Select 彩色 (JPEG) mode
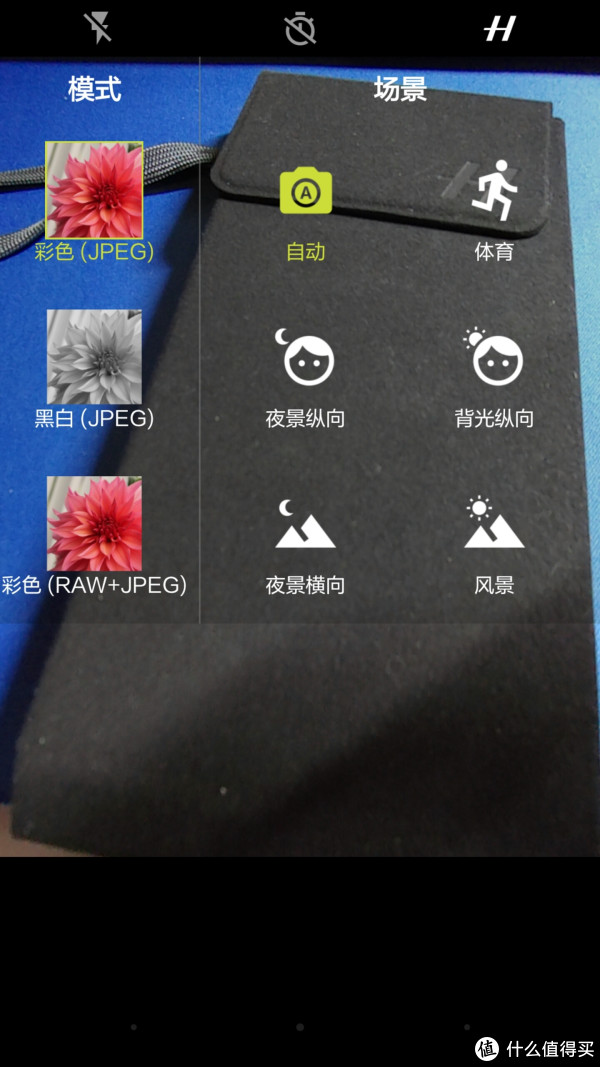600x1067 pixels. (x=95, y=190)
